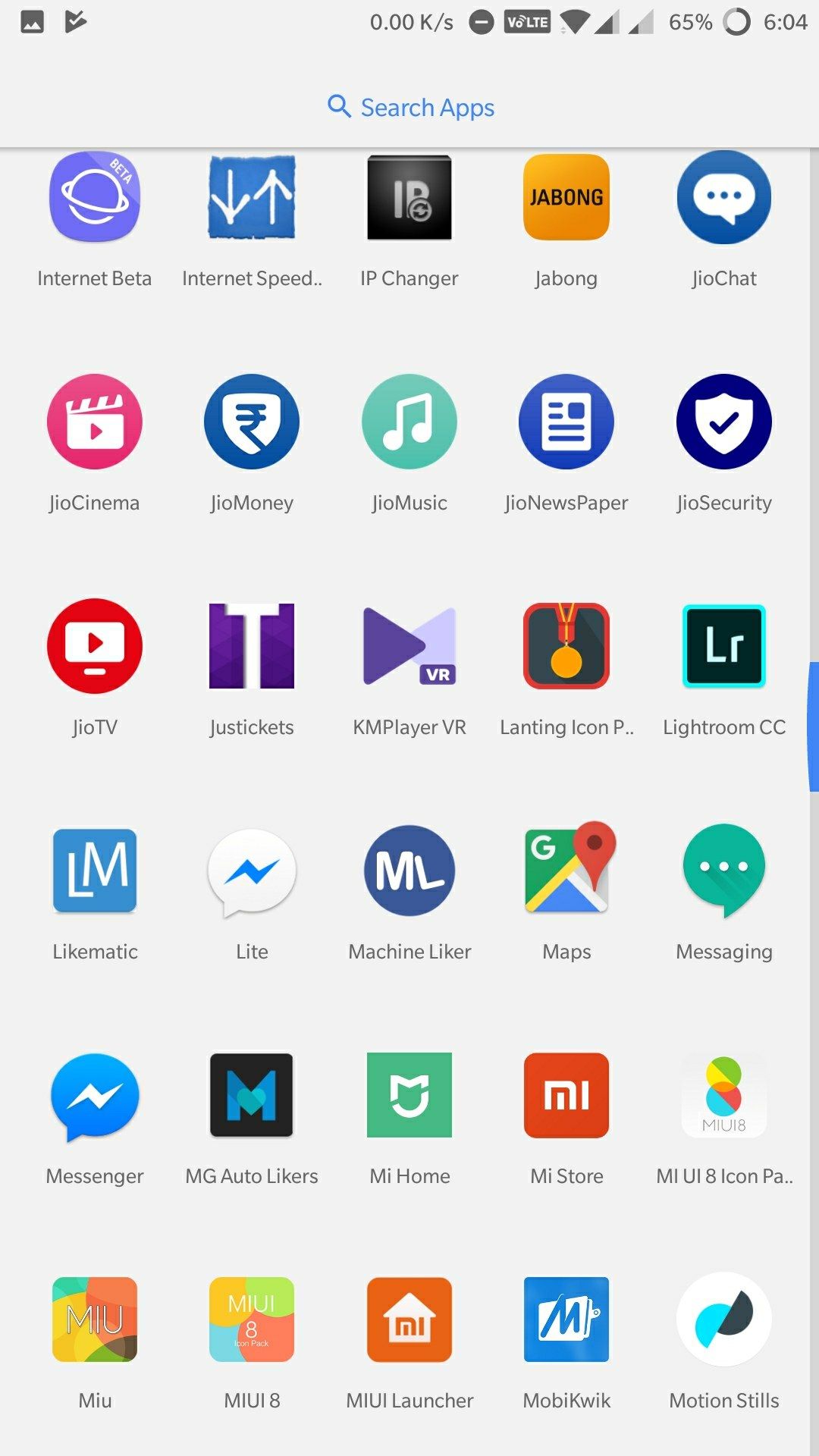Open Facebook Messenger
The height and width of the screenshot is (1456, 819).
pos(94,1095)
